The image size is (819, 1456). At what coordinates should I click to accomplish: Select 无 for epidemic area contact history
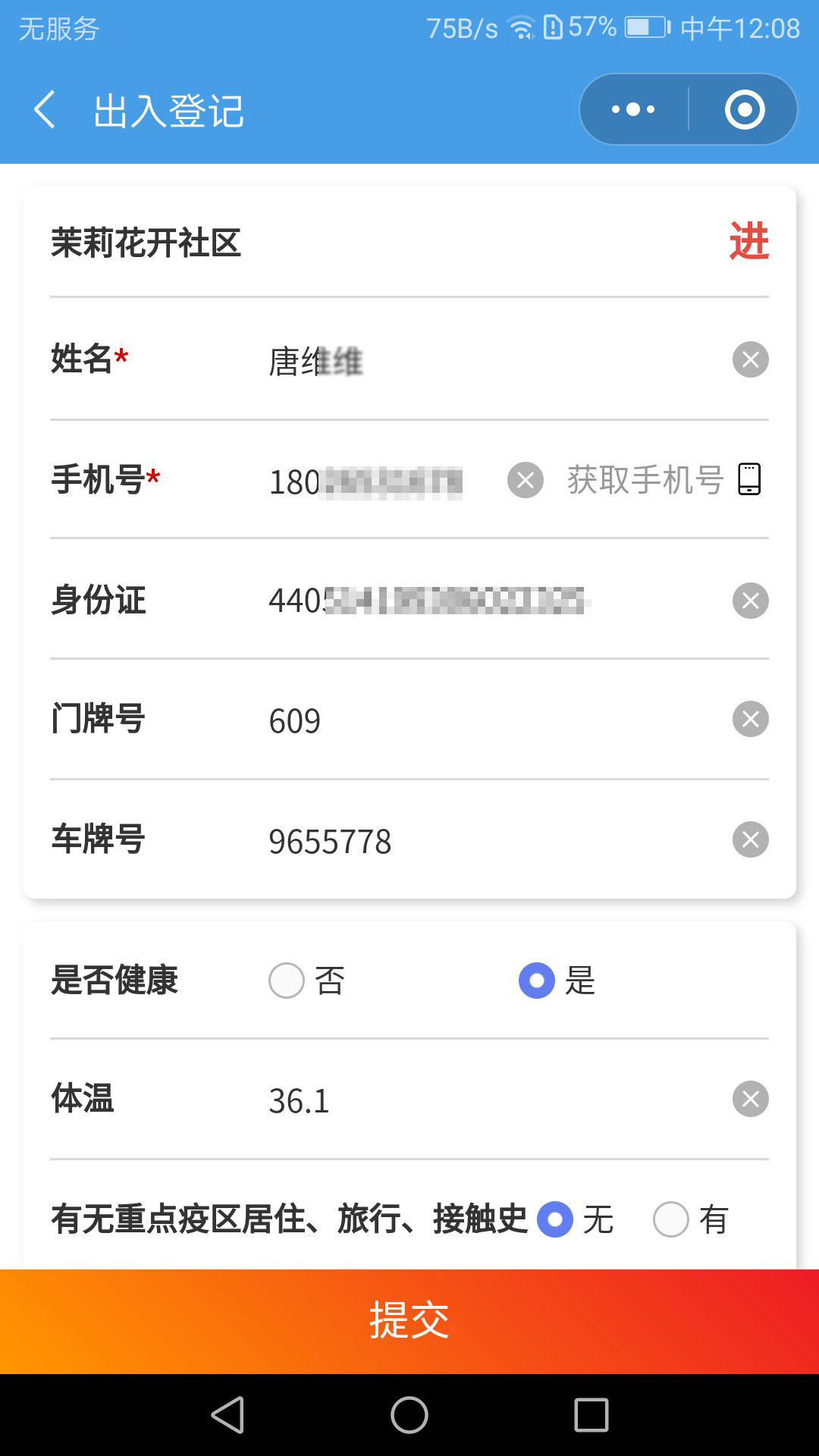[x=556, y=1219]
